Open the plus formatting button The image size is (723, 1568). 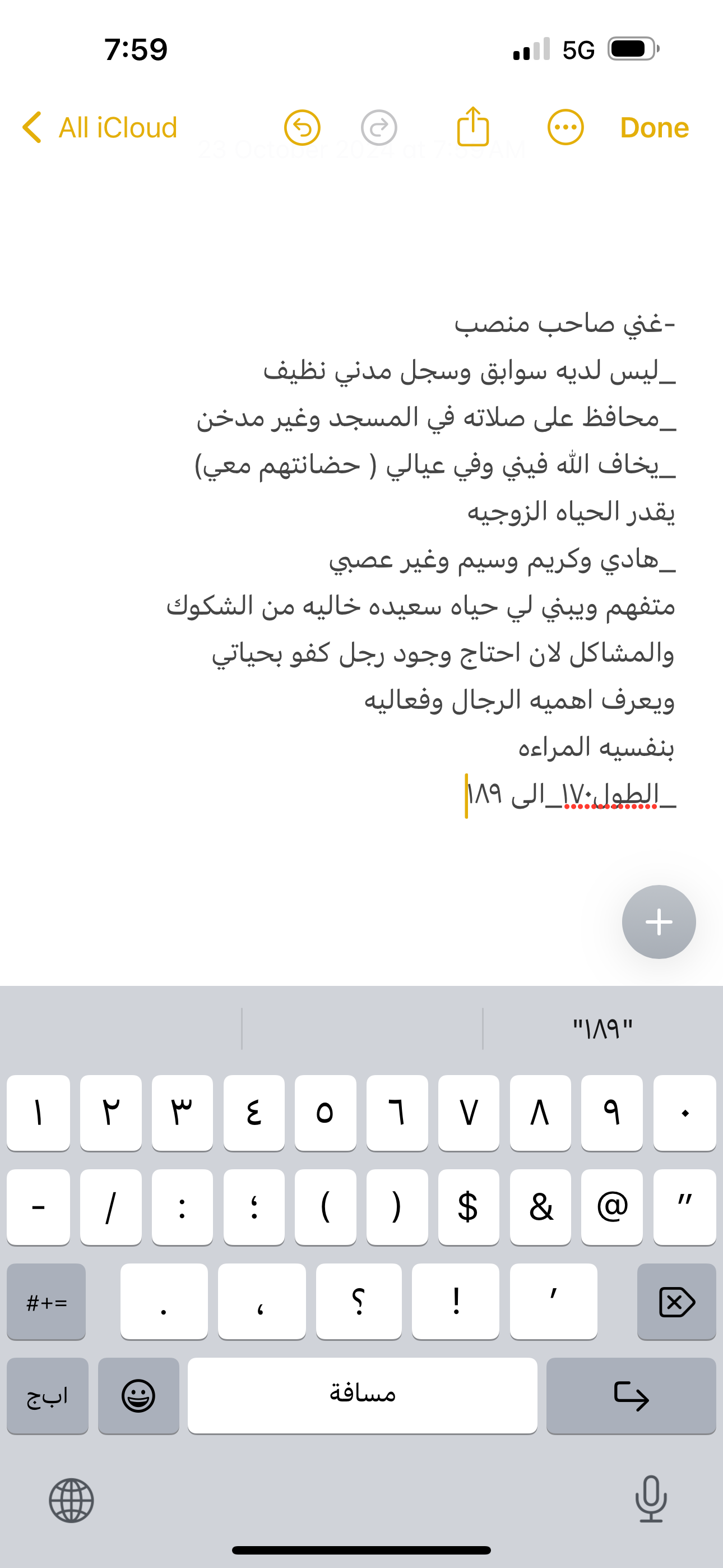[x=659, y=921]
